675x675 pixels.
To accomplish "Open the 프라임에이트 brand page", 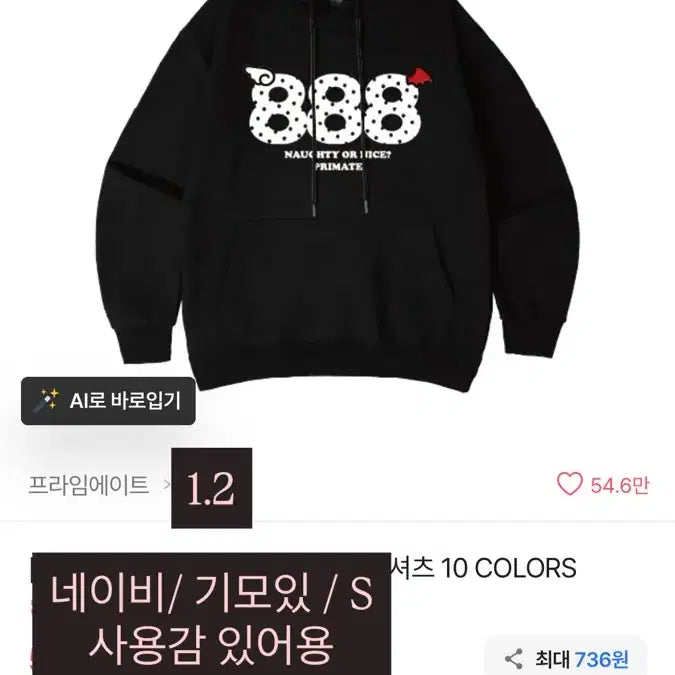I will tap(88, 486).
